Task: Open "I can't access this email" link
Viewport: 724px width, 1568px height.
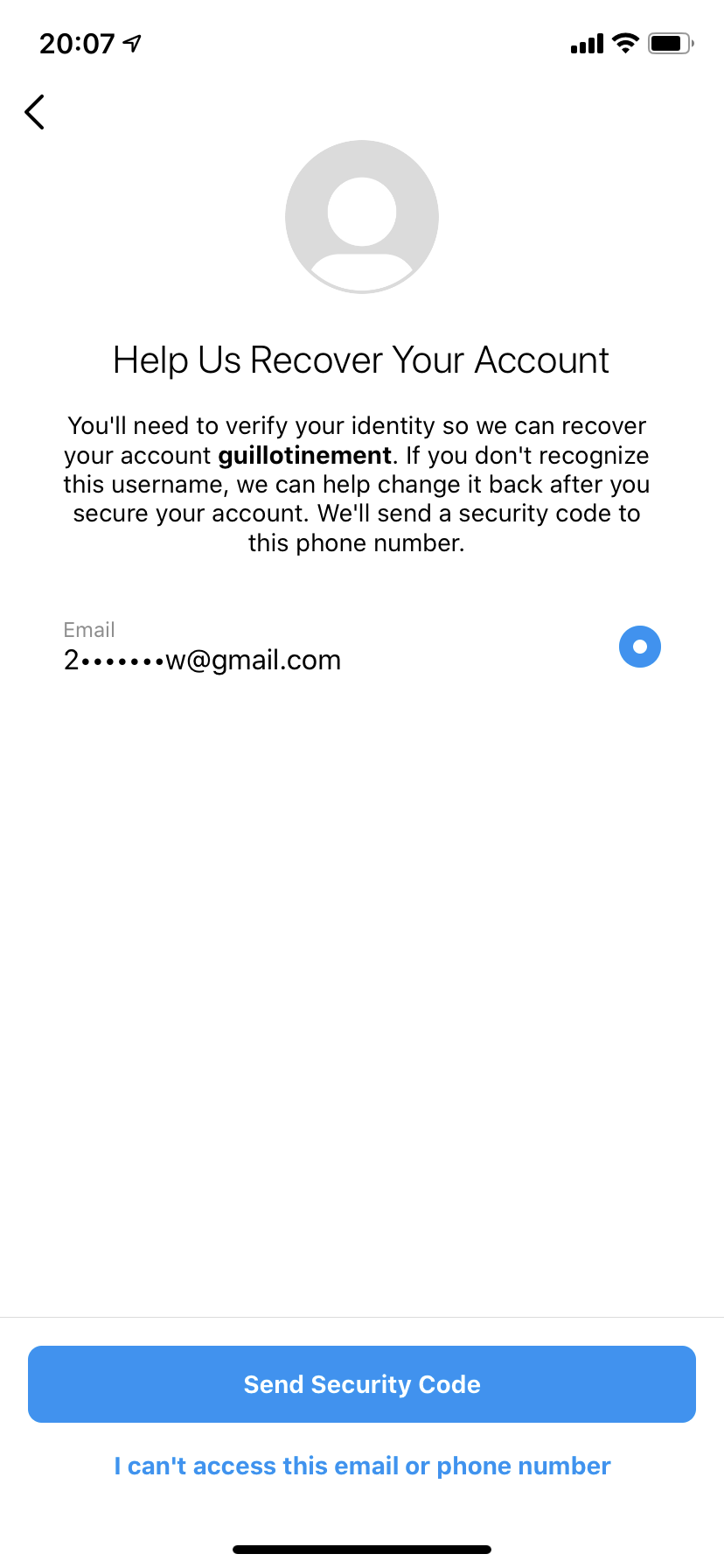Action: [362, 1466]
